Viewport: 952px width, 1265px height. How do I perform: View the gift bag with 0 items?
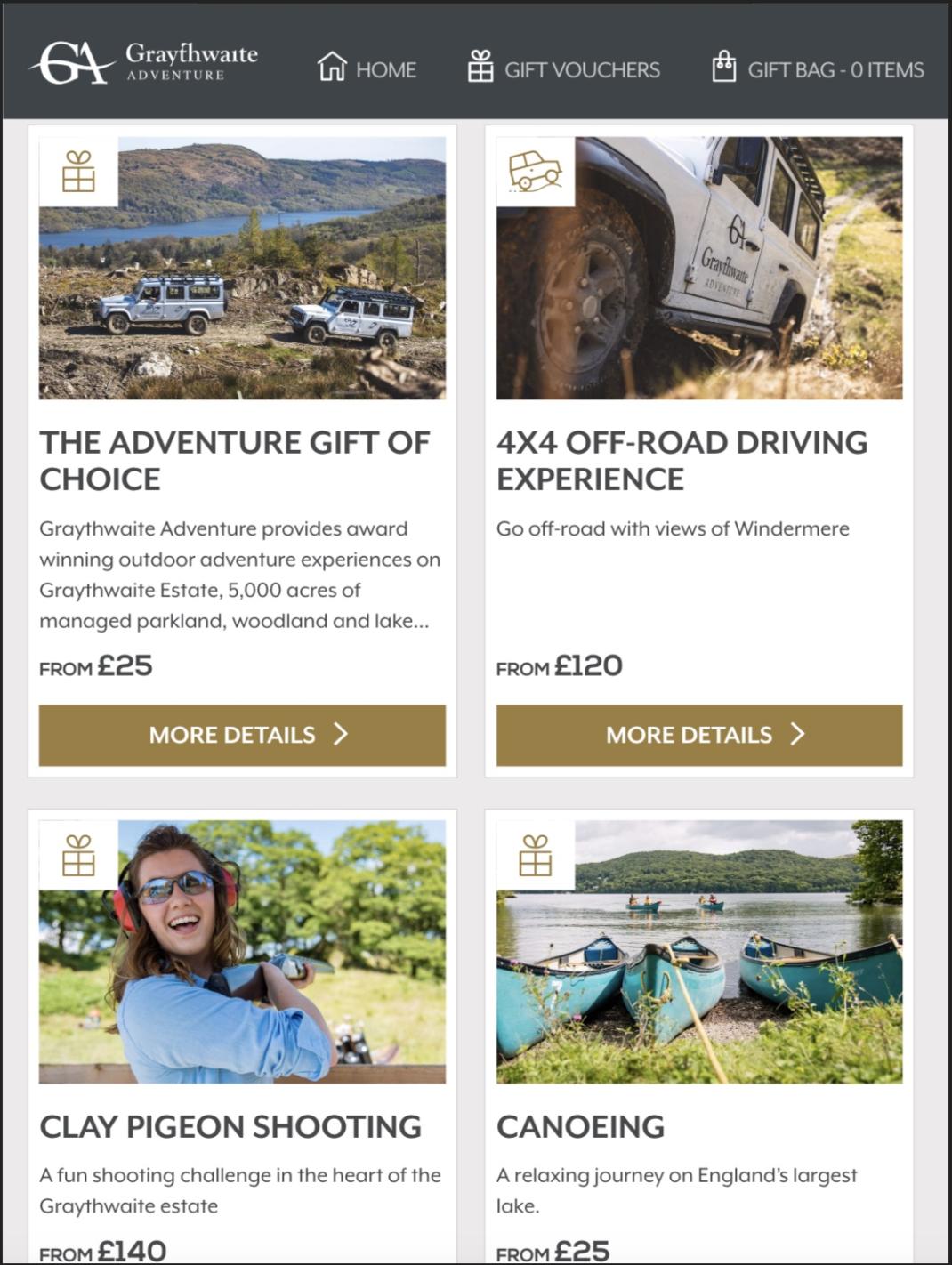coord(818,68)
